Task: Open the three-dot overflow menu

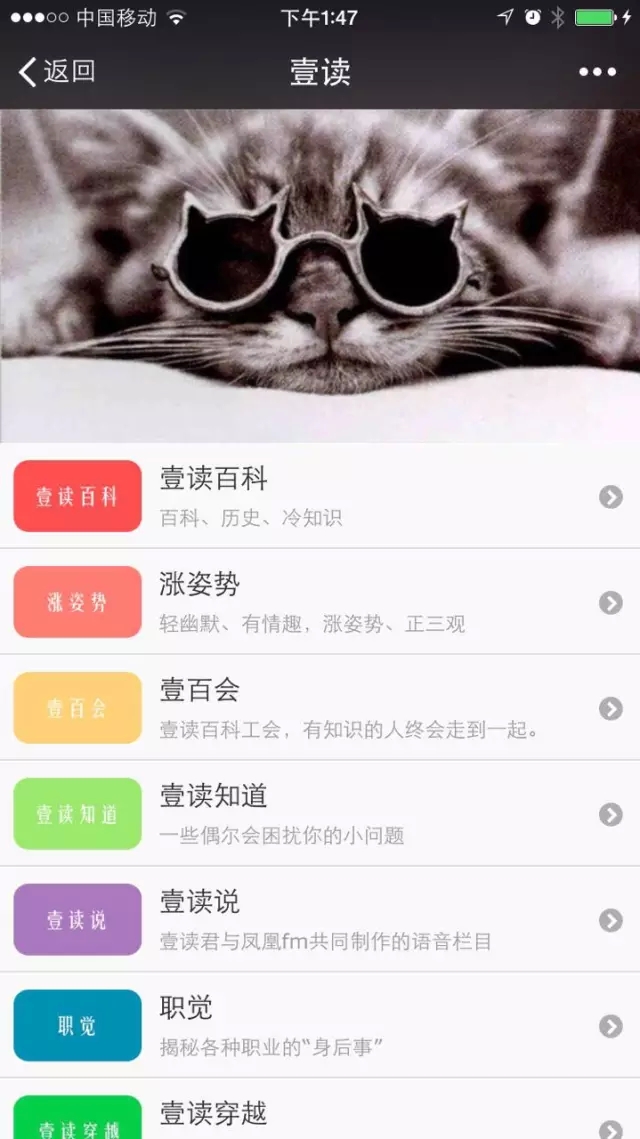Action: coord(597,71)
